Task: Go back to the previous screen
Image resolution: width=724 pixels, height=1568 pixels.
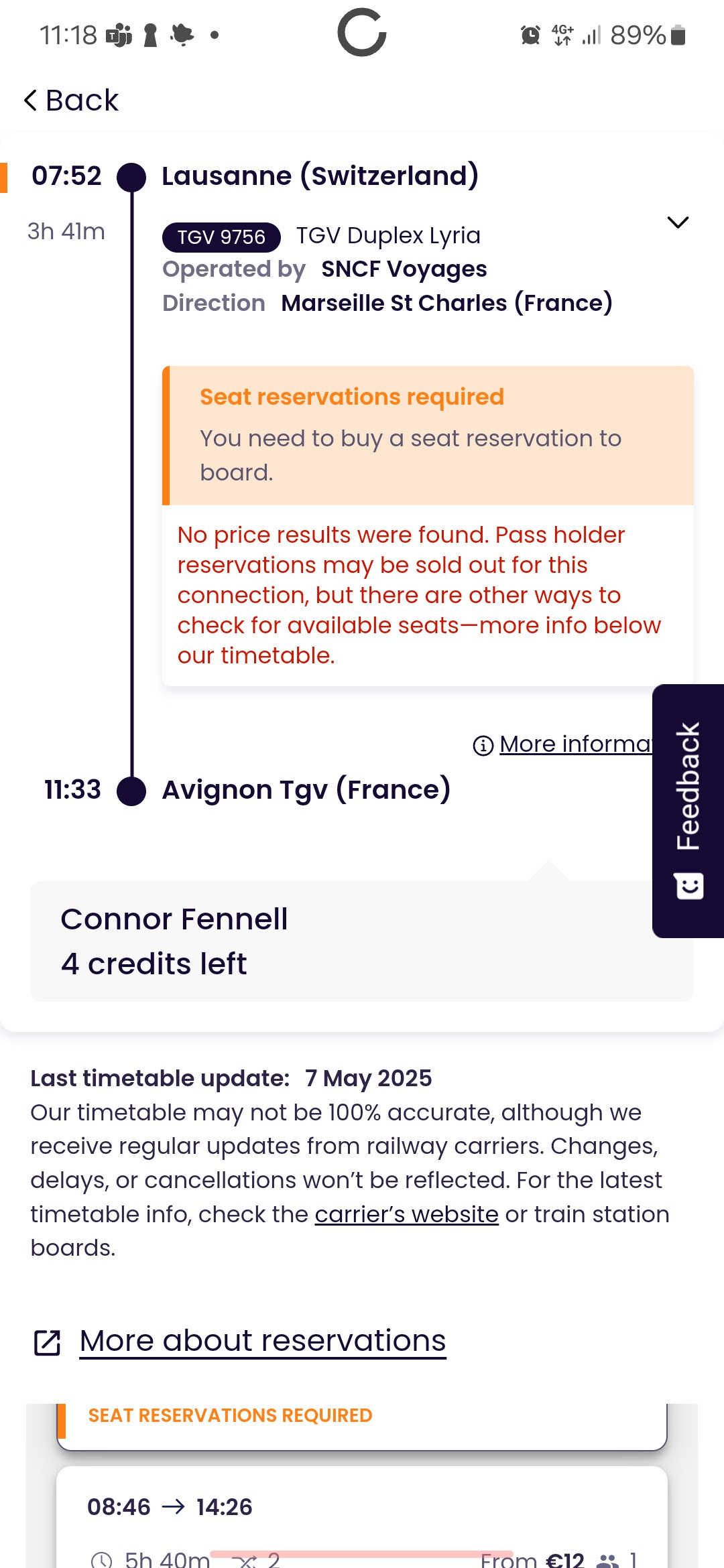Action: click(71, 101)
